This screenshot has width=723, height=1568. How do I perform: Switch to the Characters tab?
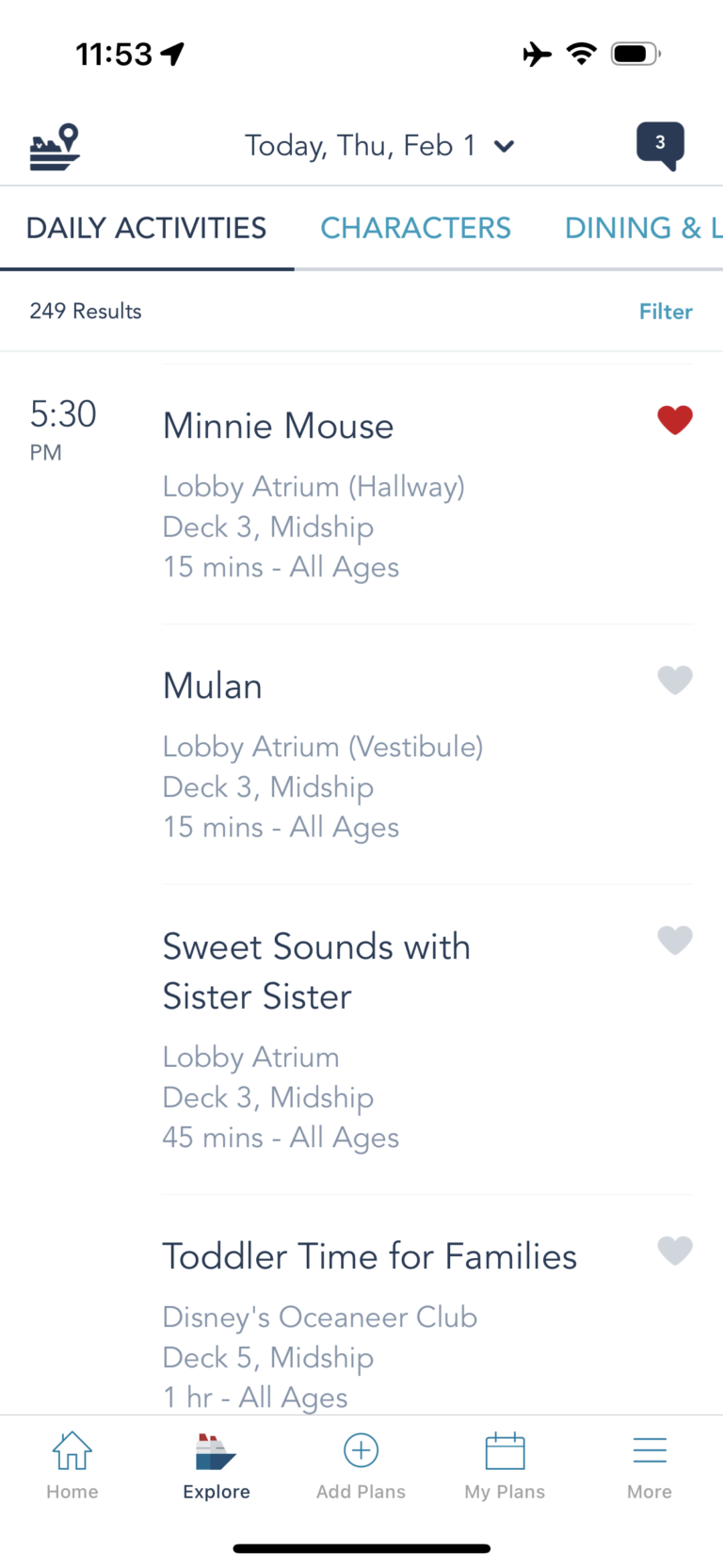[x=415, y=228]
